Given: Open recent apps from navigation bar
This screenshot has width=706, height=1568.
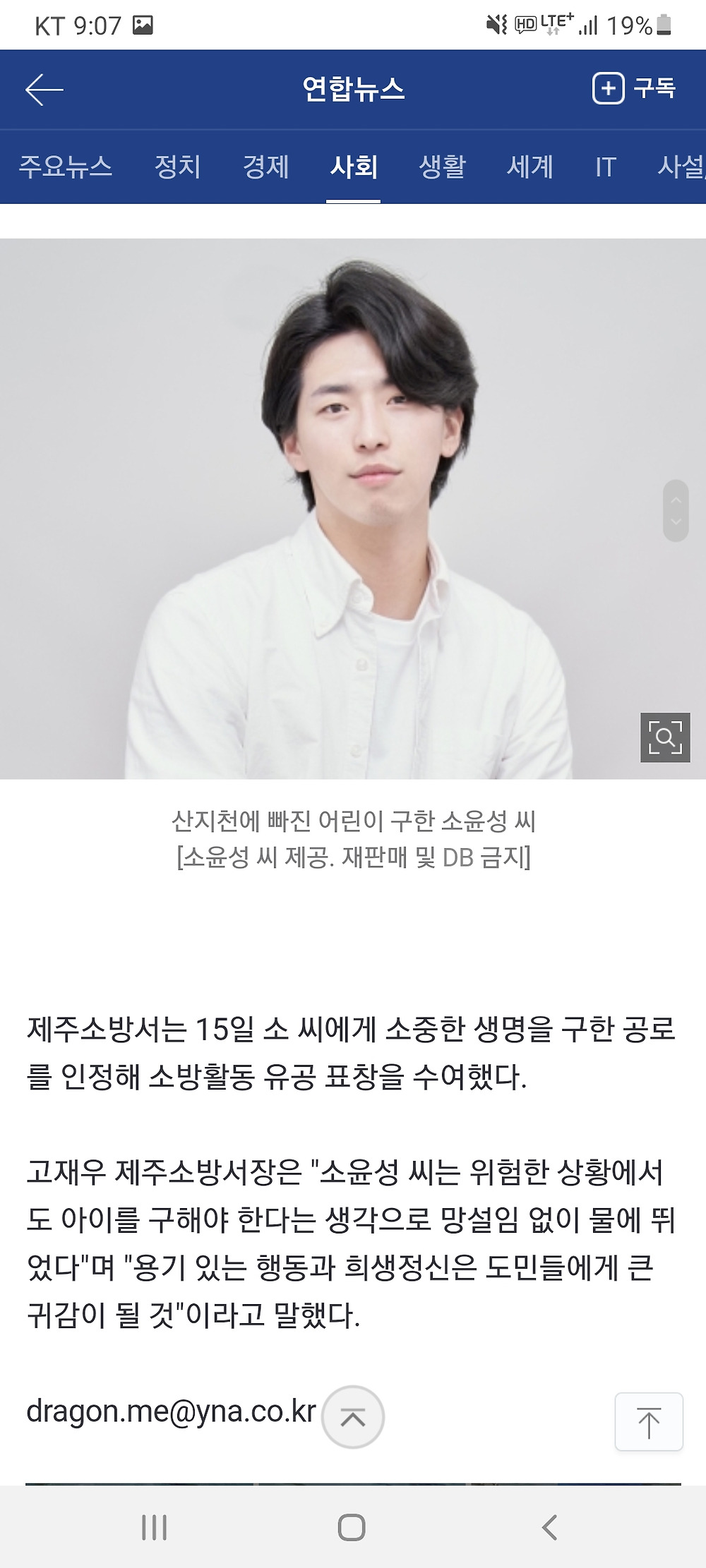Looking at the screenshot, I should tap(154, 1528).
